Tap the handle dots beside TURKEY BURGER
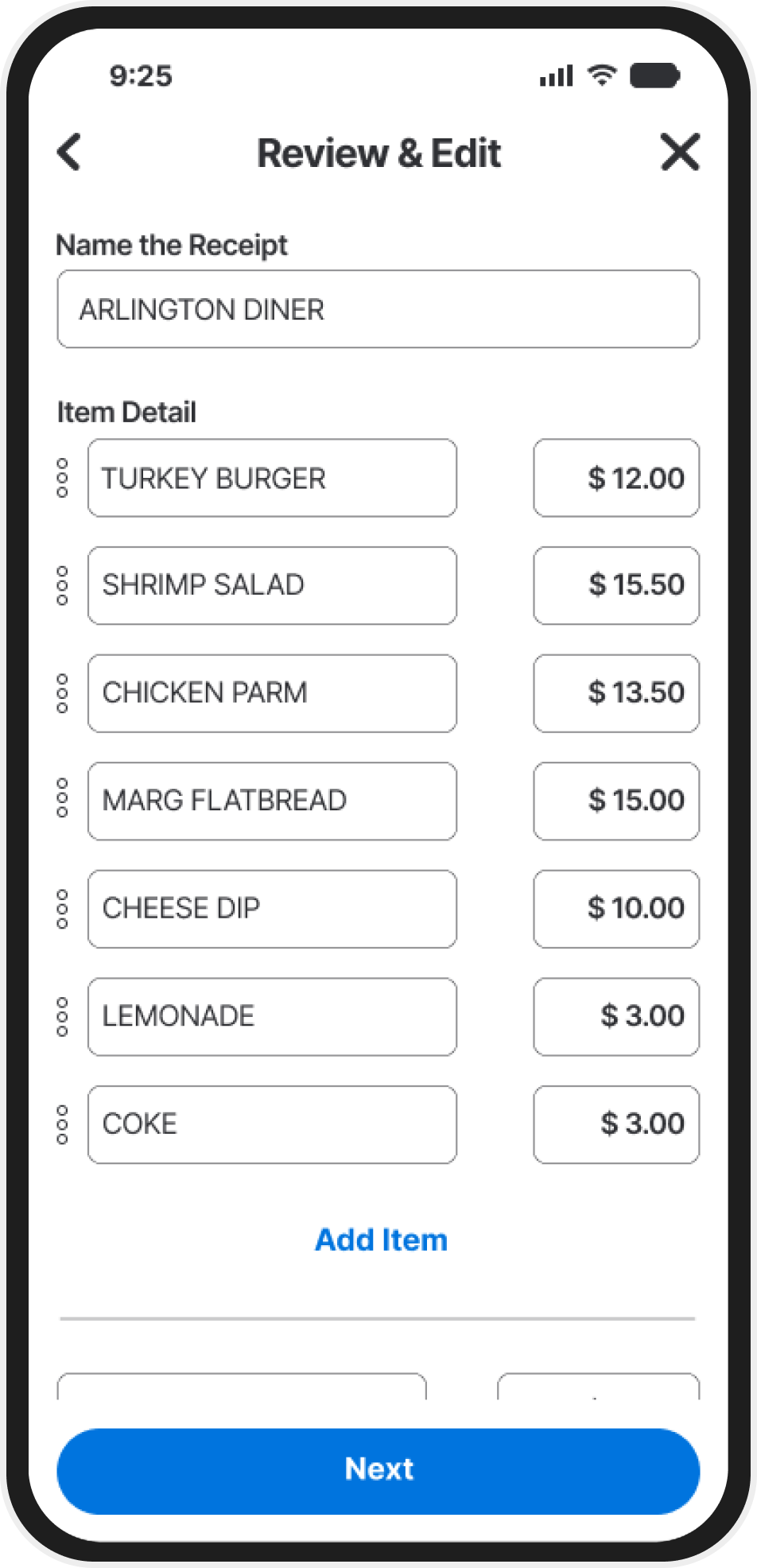This screenshot has height=1568, width=757. click(x=63, y=478)
